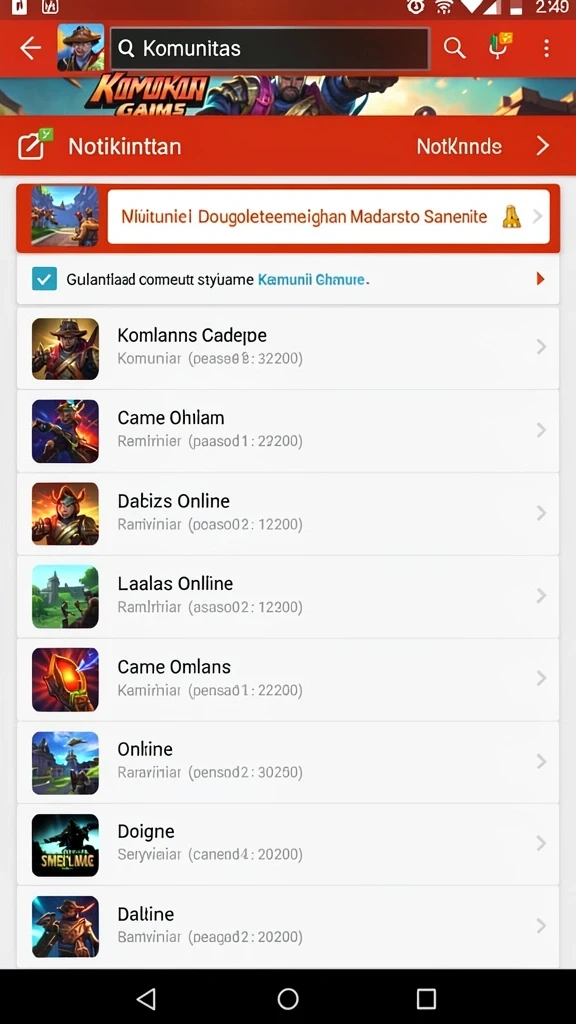Tap the system home button
576x1024 pixels.
click(288, 999)
